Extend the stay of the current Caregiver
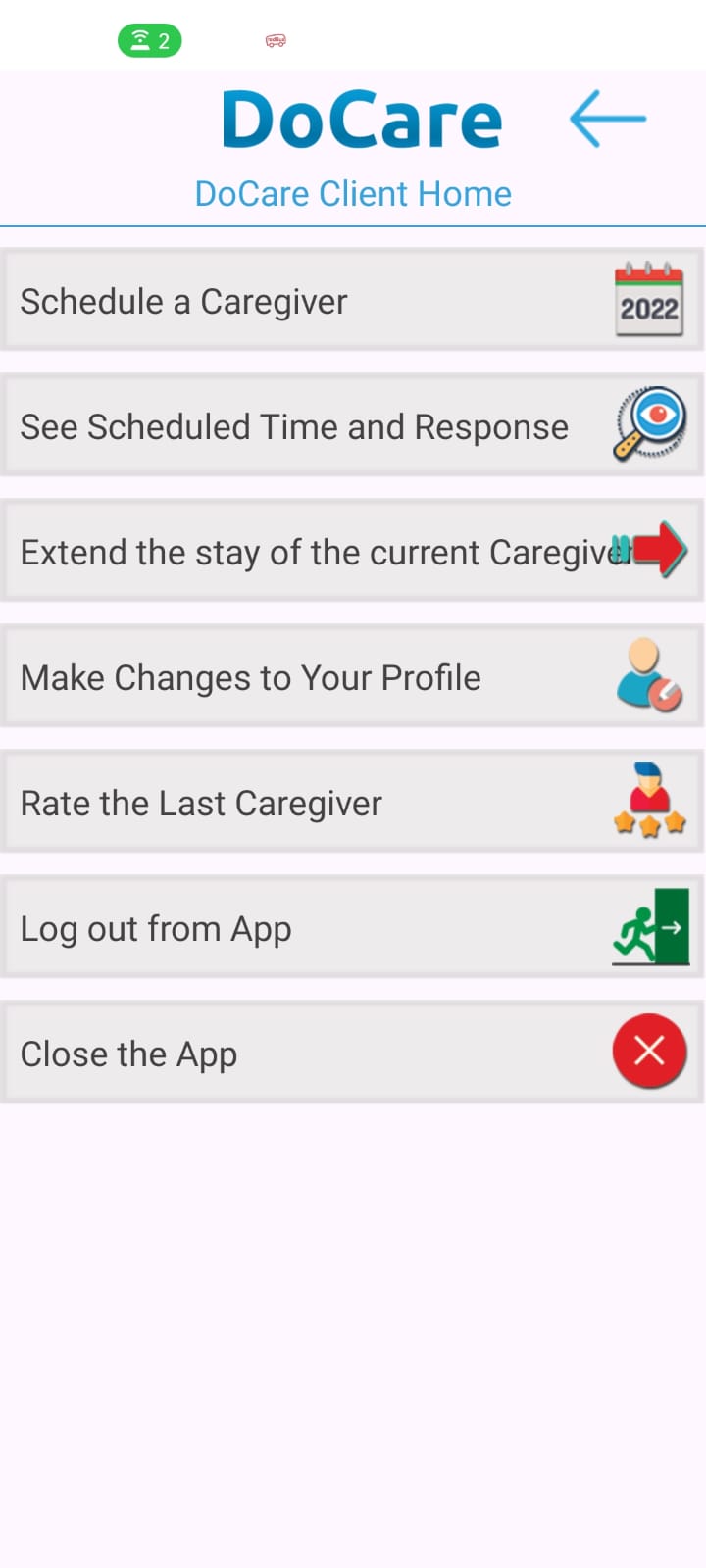 (352, 552)
